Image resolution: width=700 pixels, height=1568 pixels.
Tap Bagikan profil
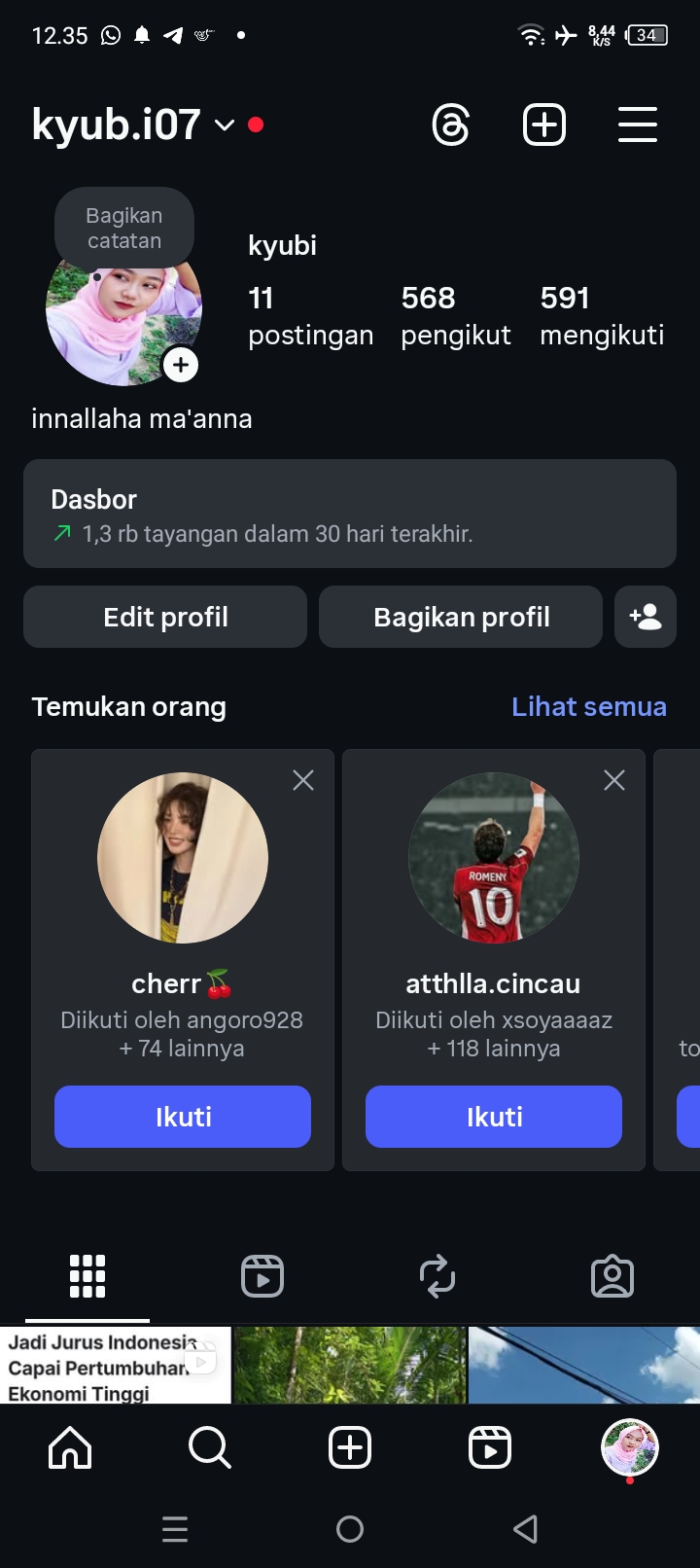coord(461,617)
